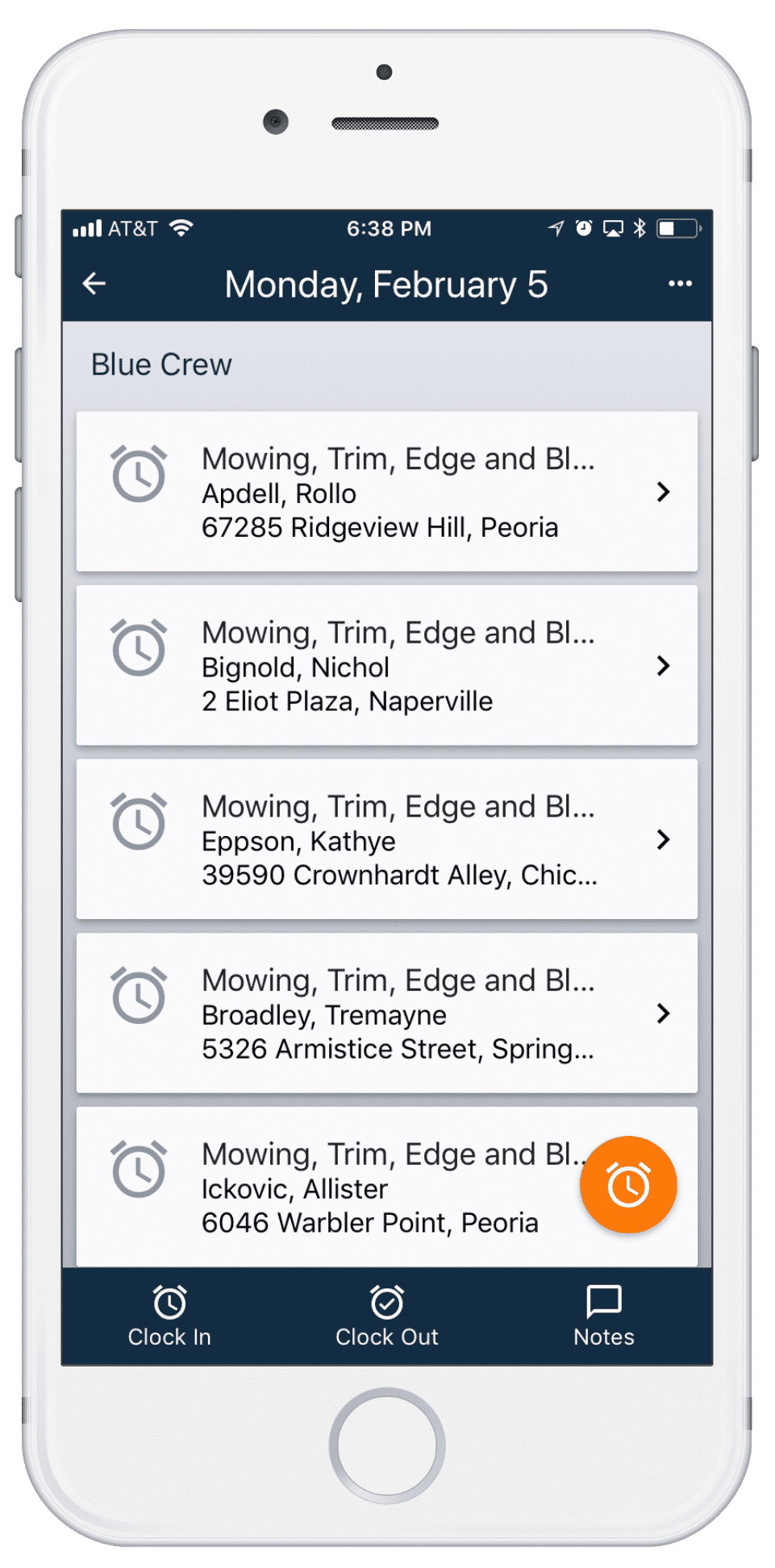Open the job for Bignold, Nichol
Viewport: 775px width, 1568px height.
[387, 666]
